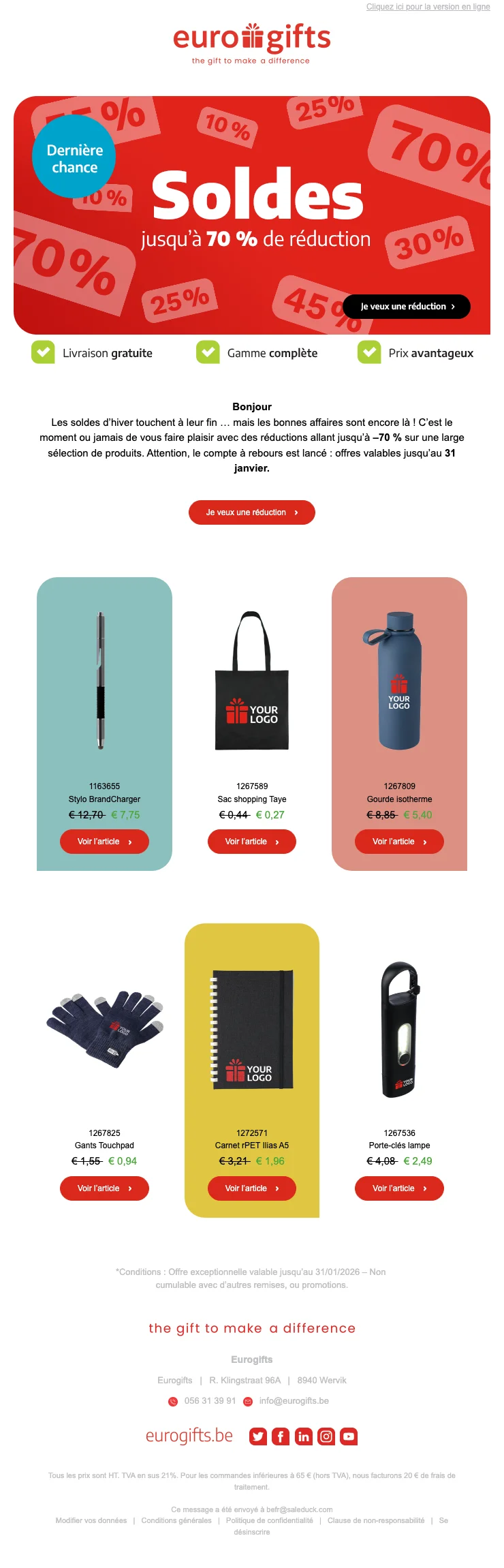The width and height of the screenshot is (504, 1568).
Task: Open the online version link
Action: 428,7
